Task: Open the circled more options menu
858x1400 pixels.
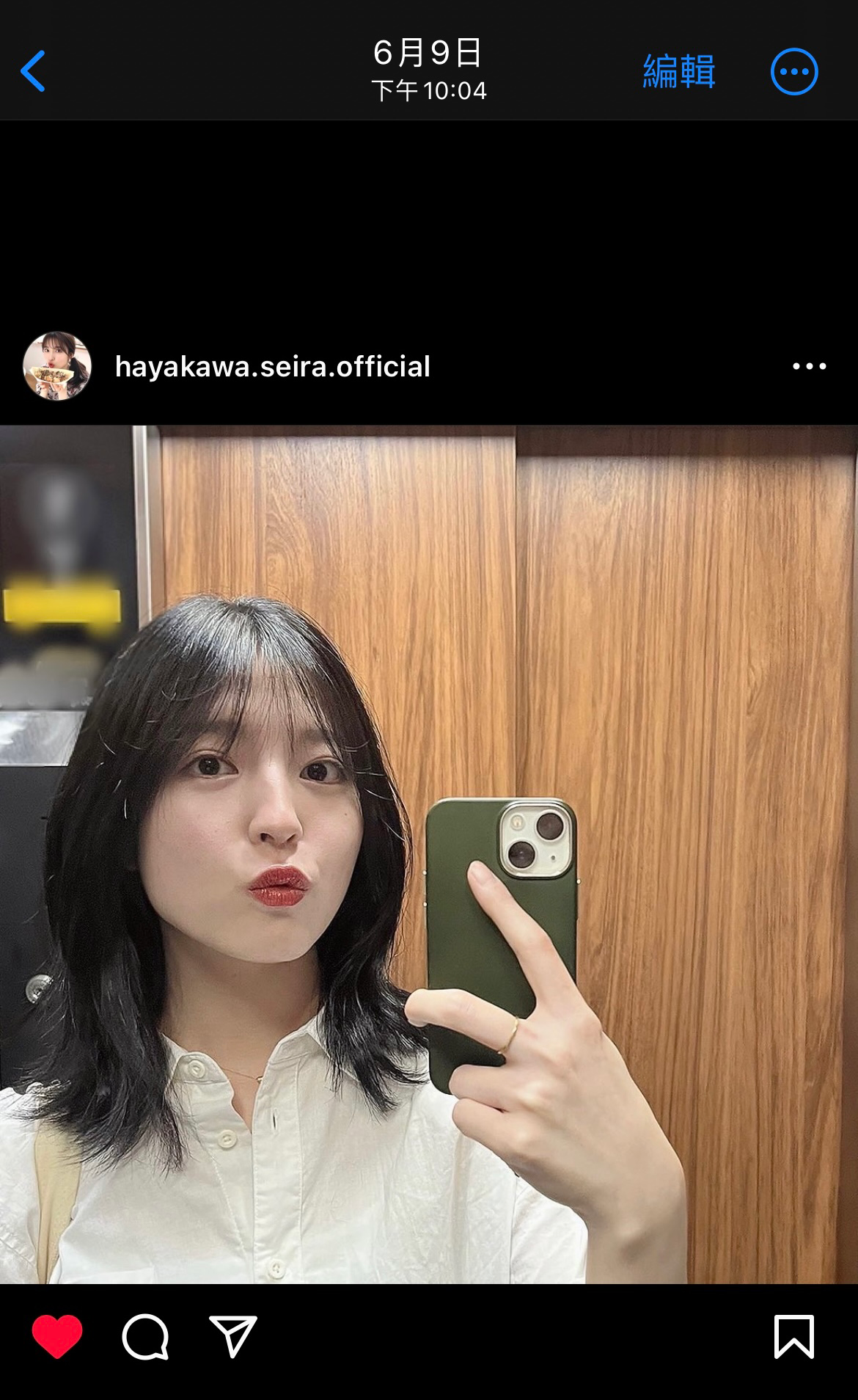Action: click(x=793, y=72)
